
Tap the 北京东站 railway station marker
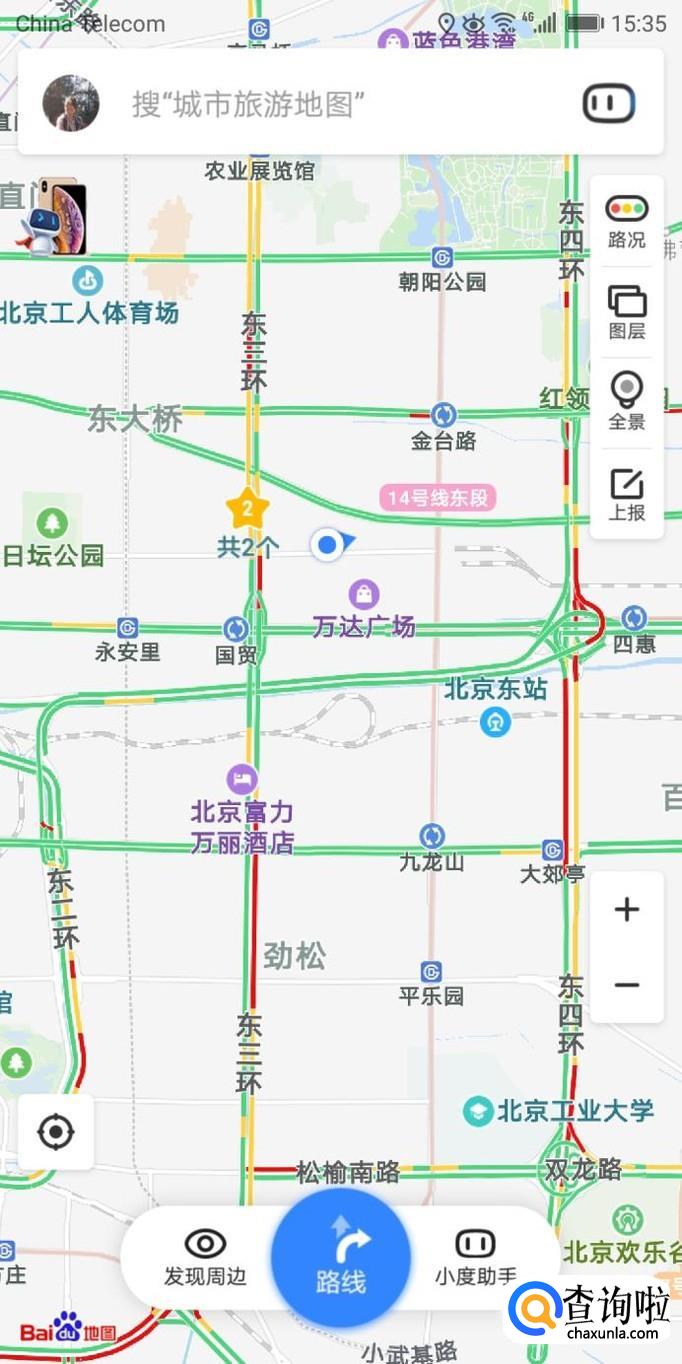click(x=495, y=721)
